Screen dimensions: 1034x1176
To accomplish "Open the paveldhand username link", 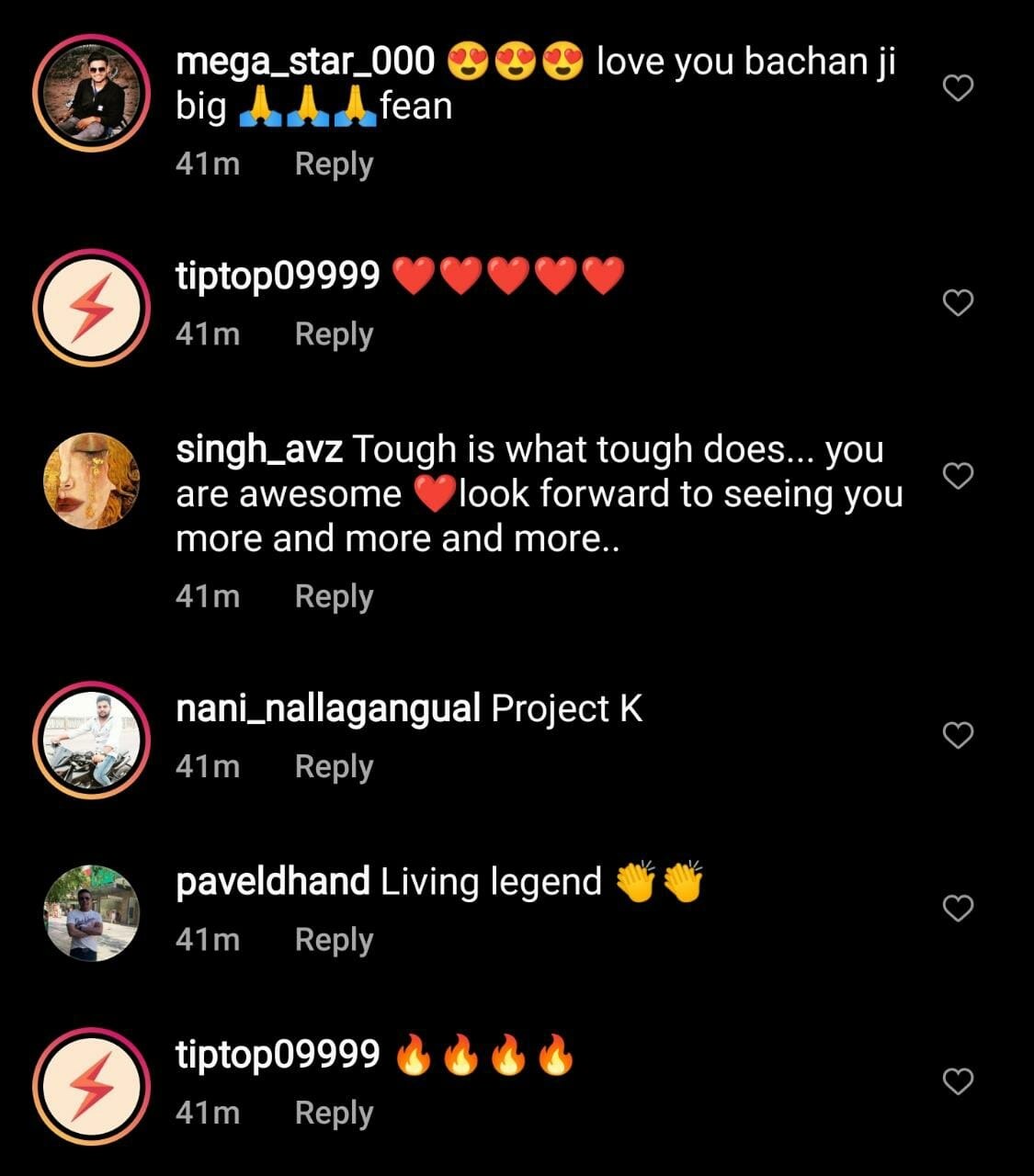I will coord(272,882).
